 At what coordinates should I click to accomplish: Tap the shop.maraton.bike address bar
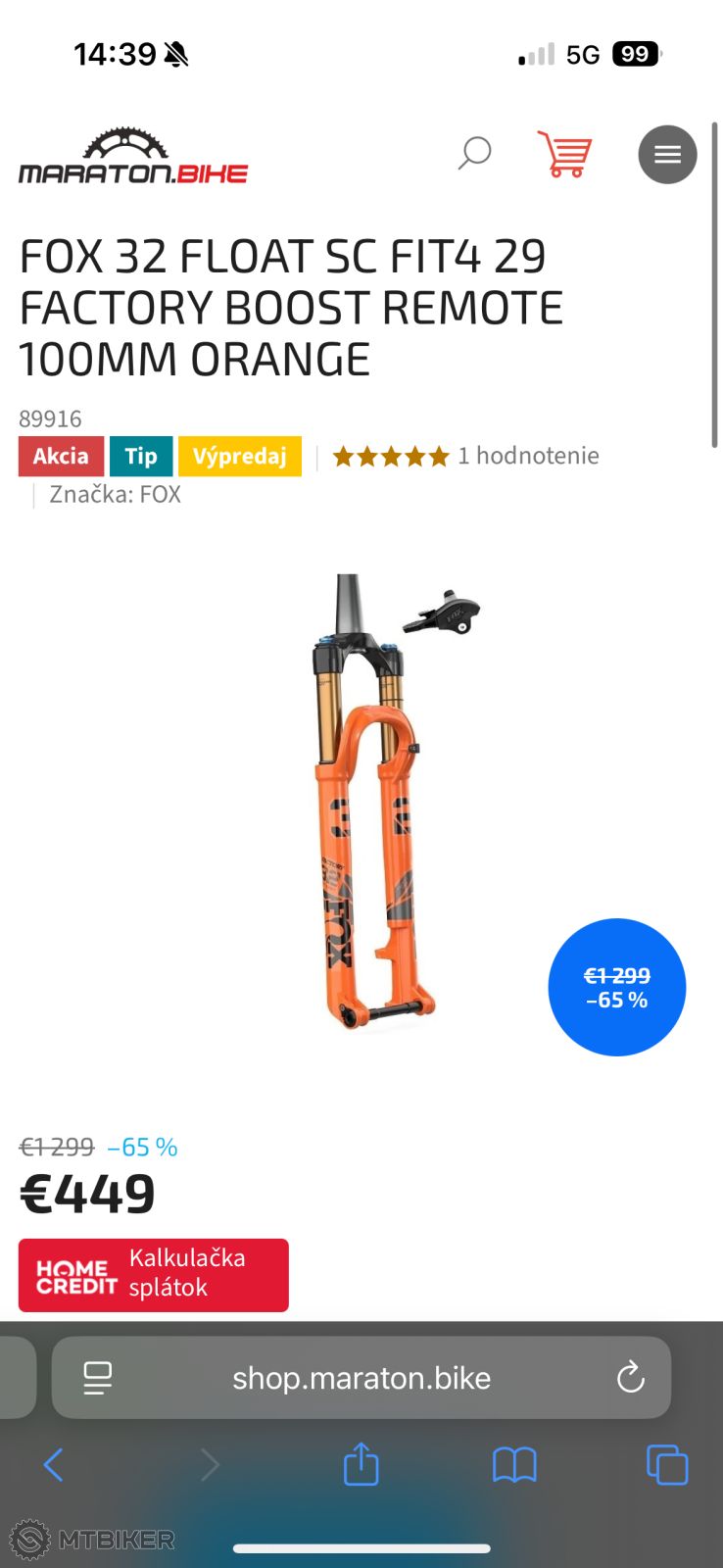click(361, 1378)
